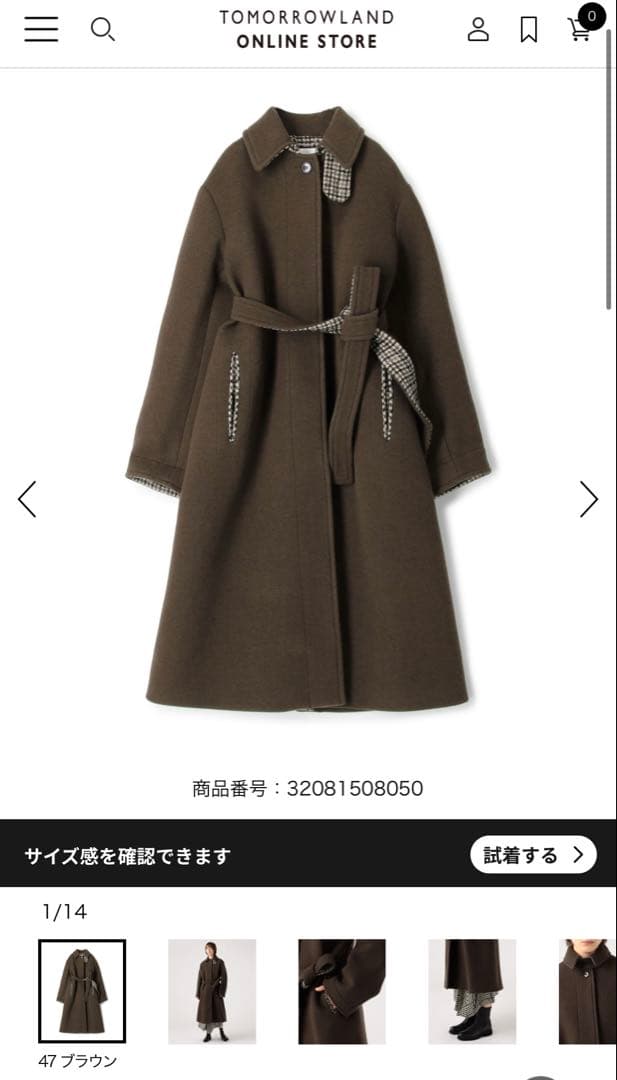Go to the Tomorrowland Online Store home
617x1080 pixels.
pyautogui.click(x=307, y=29)
